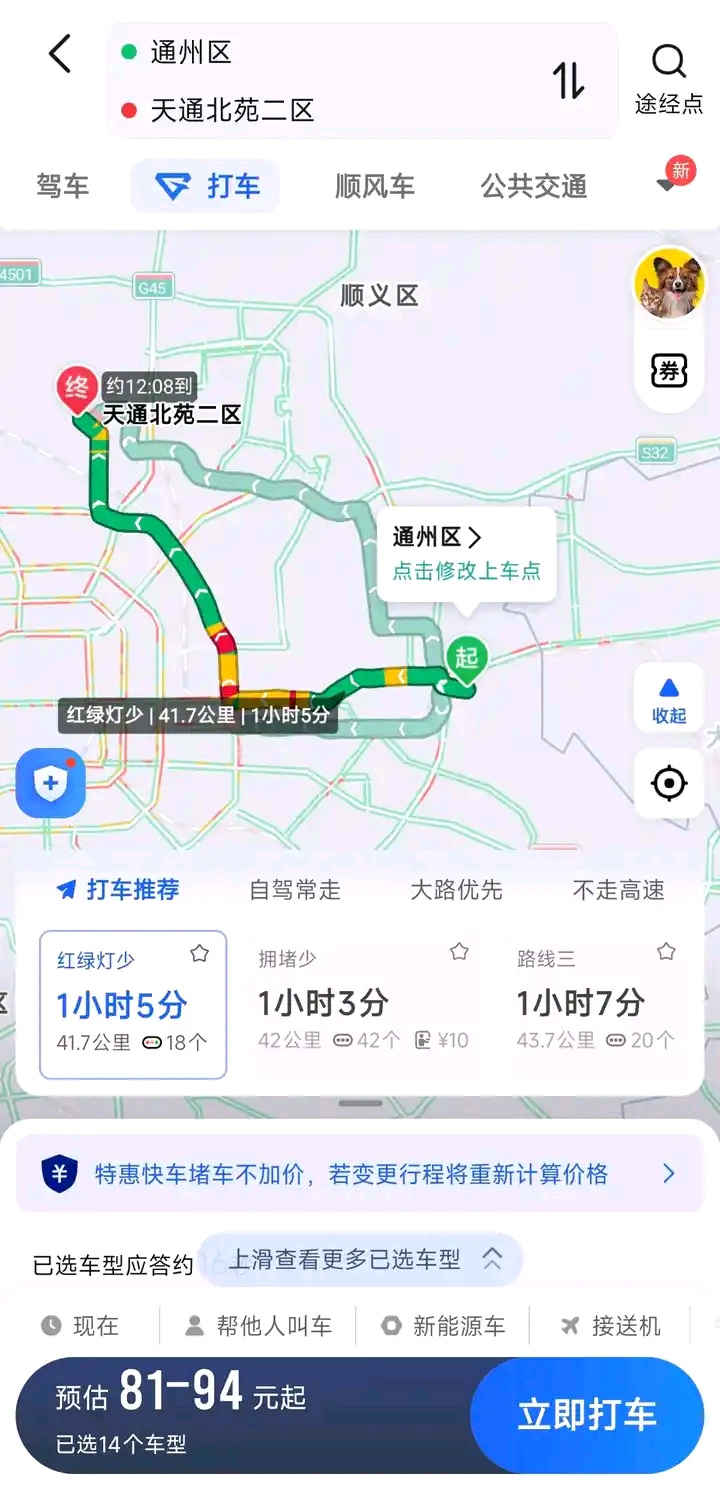This screenshot has height=1492, width=720.
Task: Open the safety shield icon
Action: (x=50, y=783)
